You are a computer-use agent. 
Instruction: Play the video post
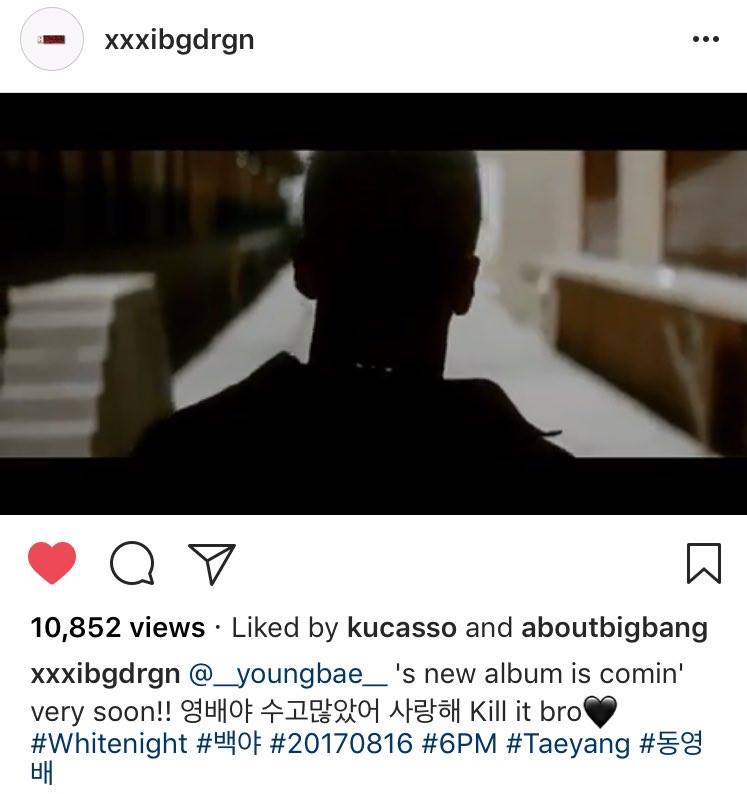point(373,303)
